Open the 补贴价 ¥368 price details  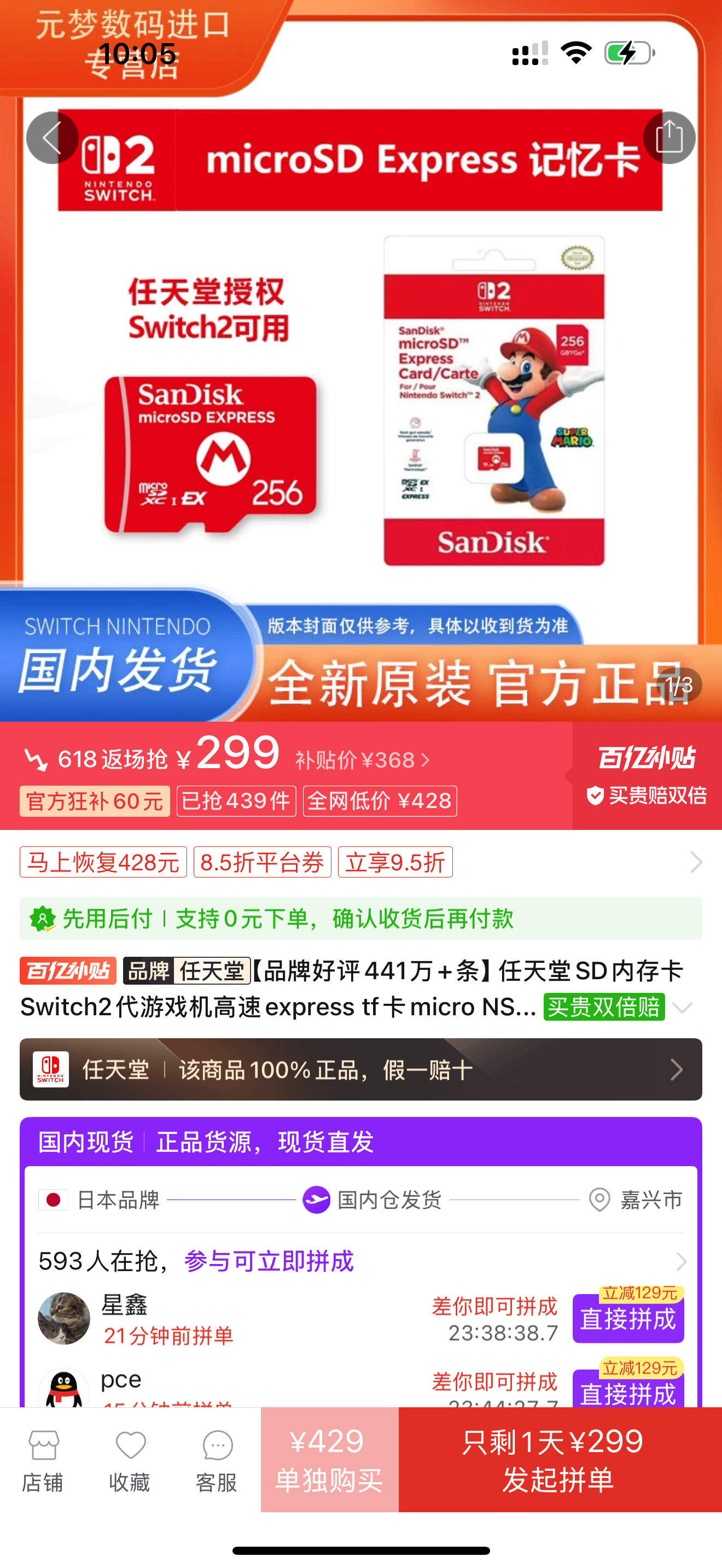tap(363, 759)
